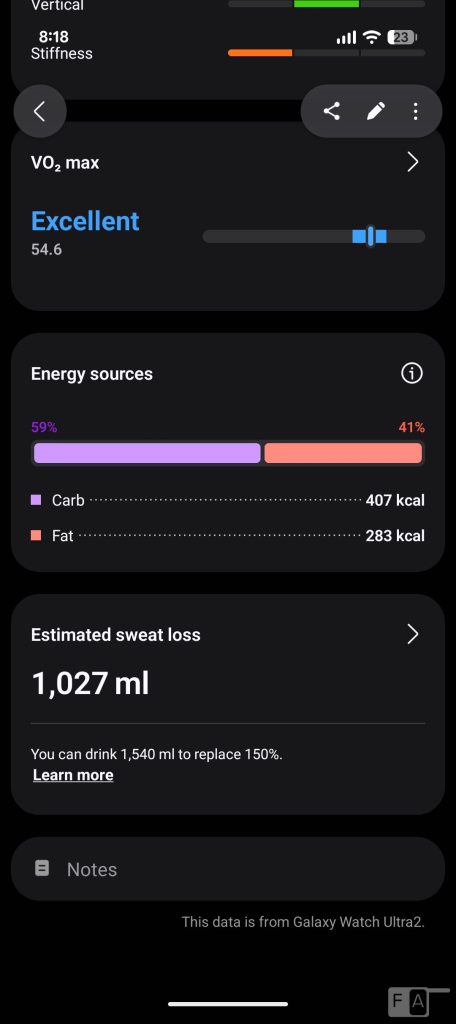Viewport: 456px width, 1024px height.
Task: Go back with the top-left arrow
Action: pyautogui.click(x=40, y=112)
